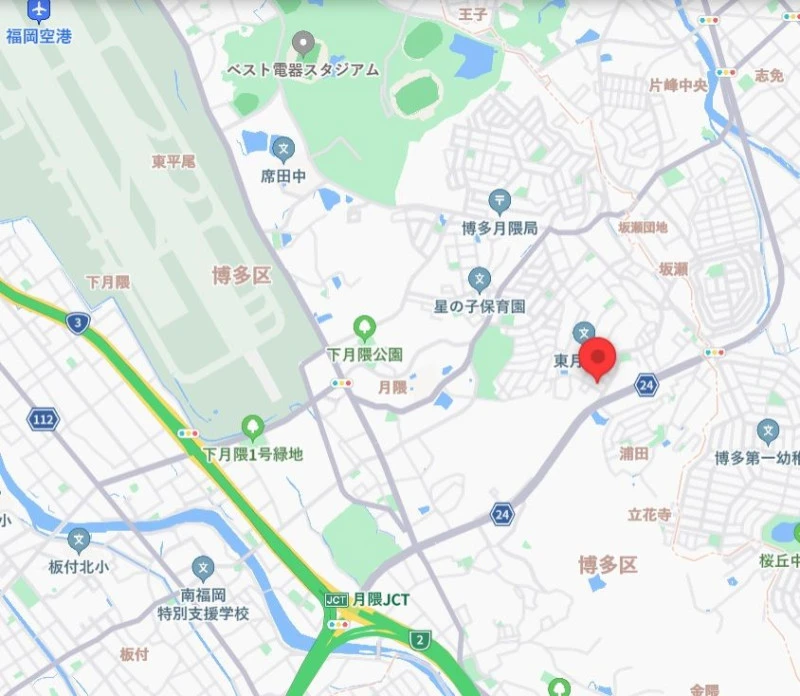The width and height of the screenshot is (800, 696).
Task: Select the ベスト電器スタジアム place marker
Action: click(304, 44)
